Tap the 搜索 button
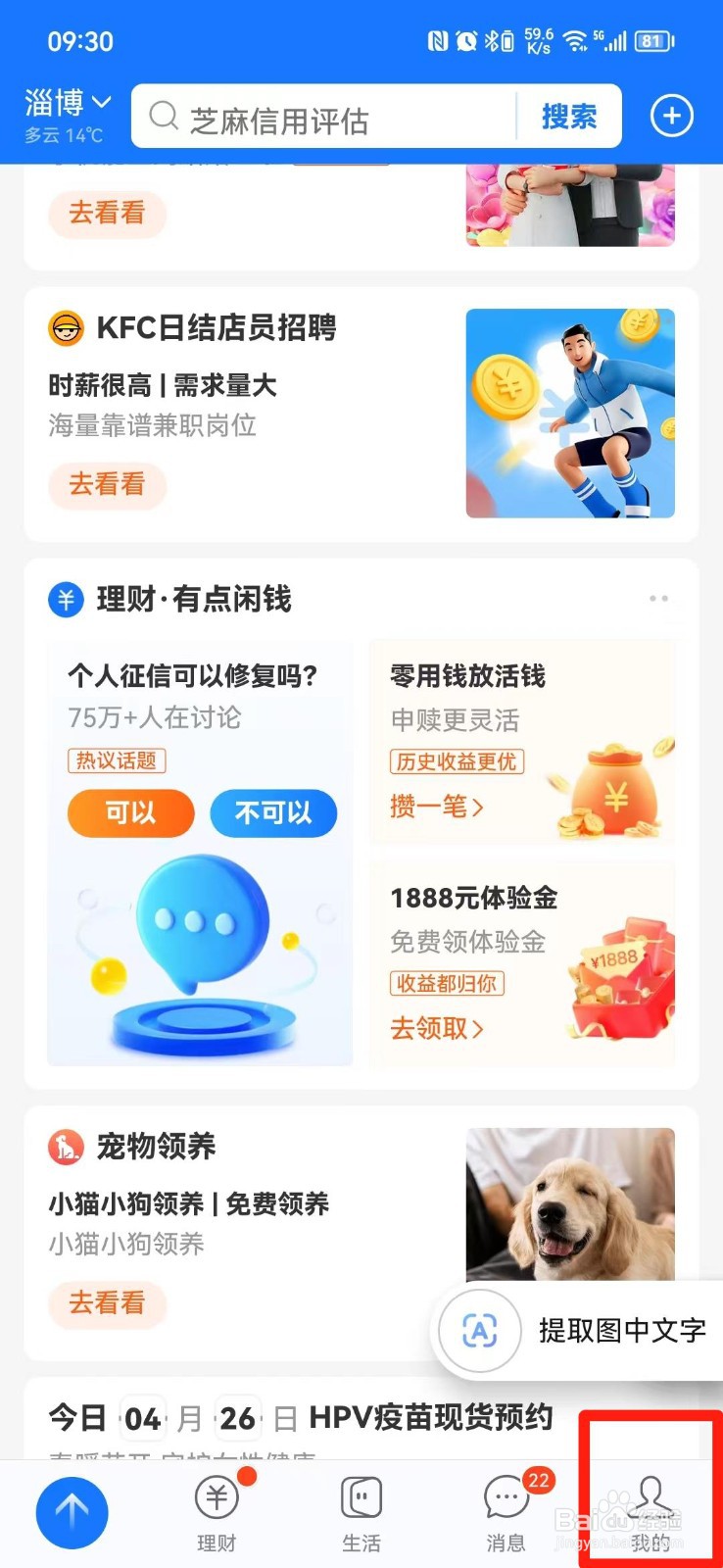 point(569,117)
